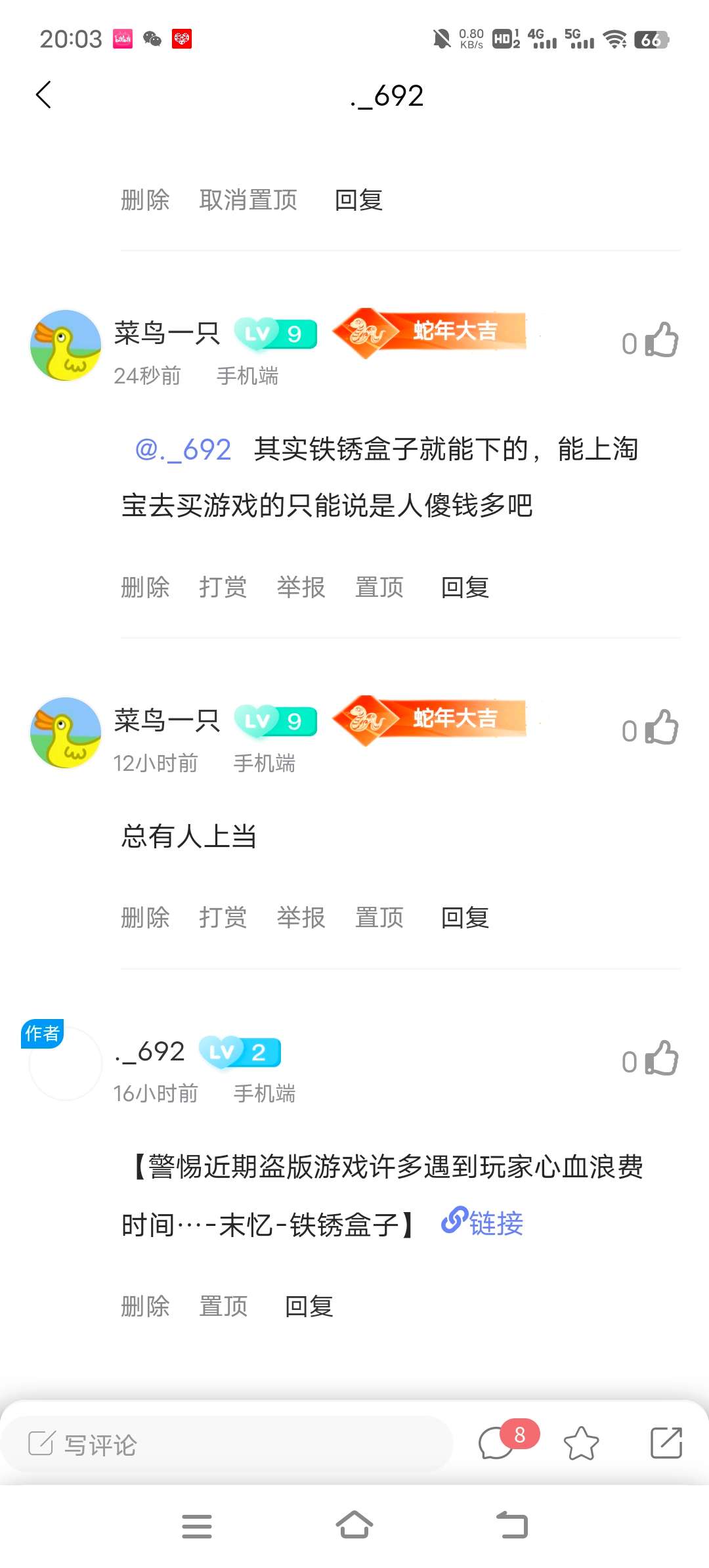
Task: Pin the 总有人上当 comment with 置顶
Action: pos(379,917)
